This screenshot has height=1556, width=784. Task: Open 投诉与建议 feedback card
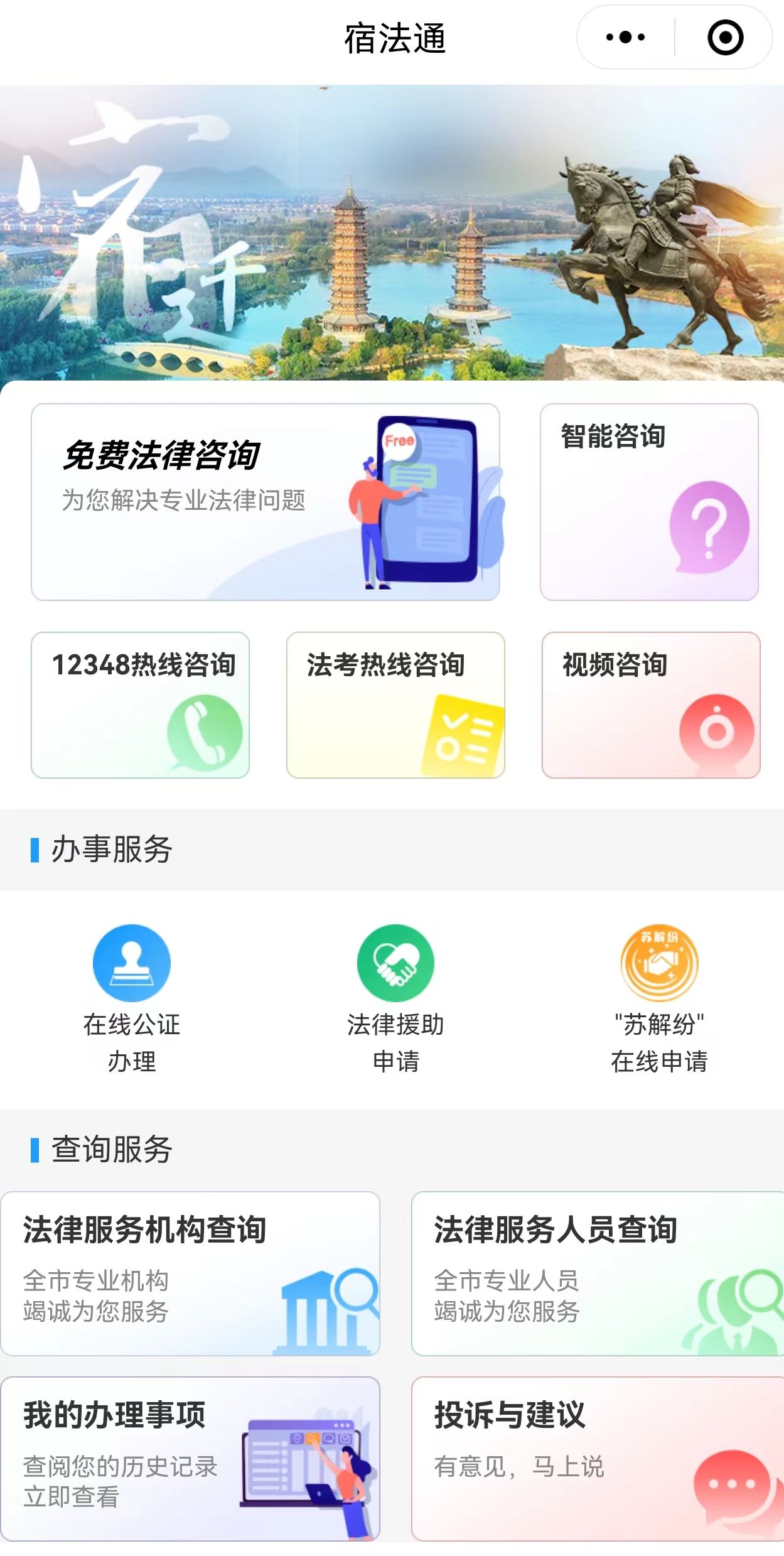596,1458
